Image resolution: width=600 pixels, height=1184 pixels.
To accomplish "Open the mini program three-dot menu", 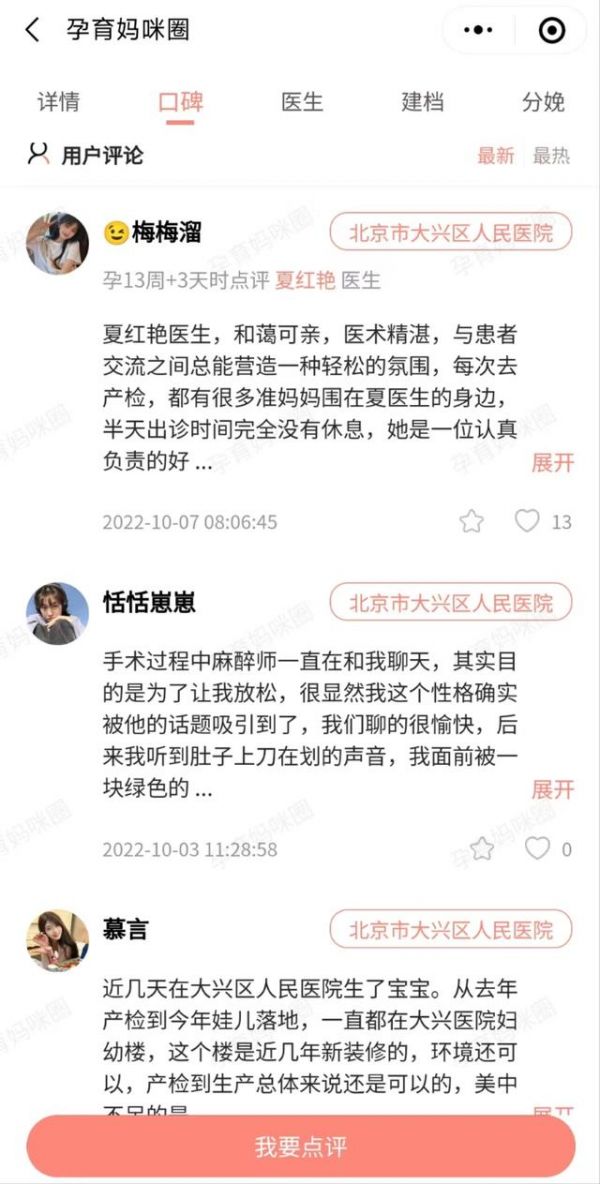I will 478,30.
